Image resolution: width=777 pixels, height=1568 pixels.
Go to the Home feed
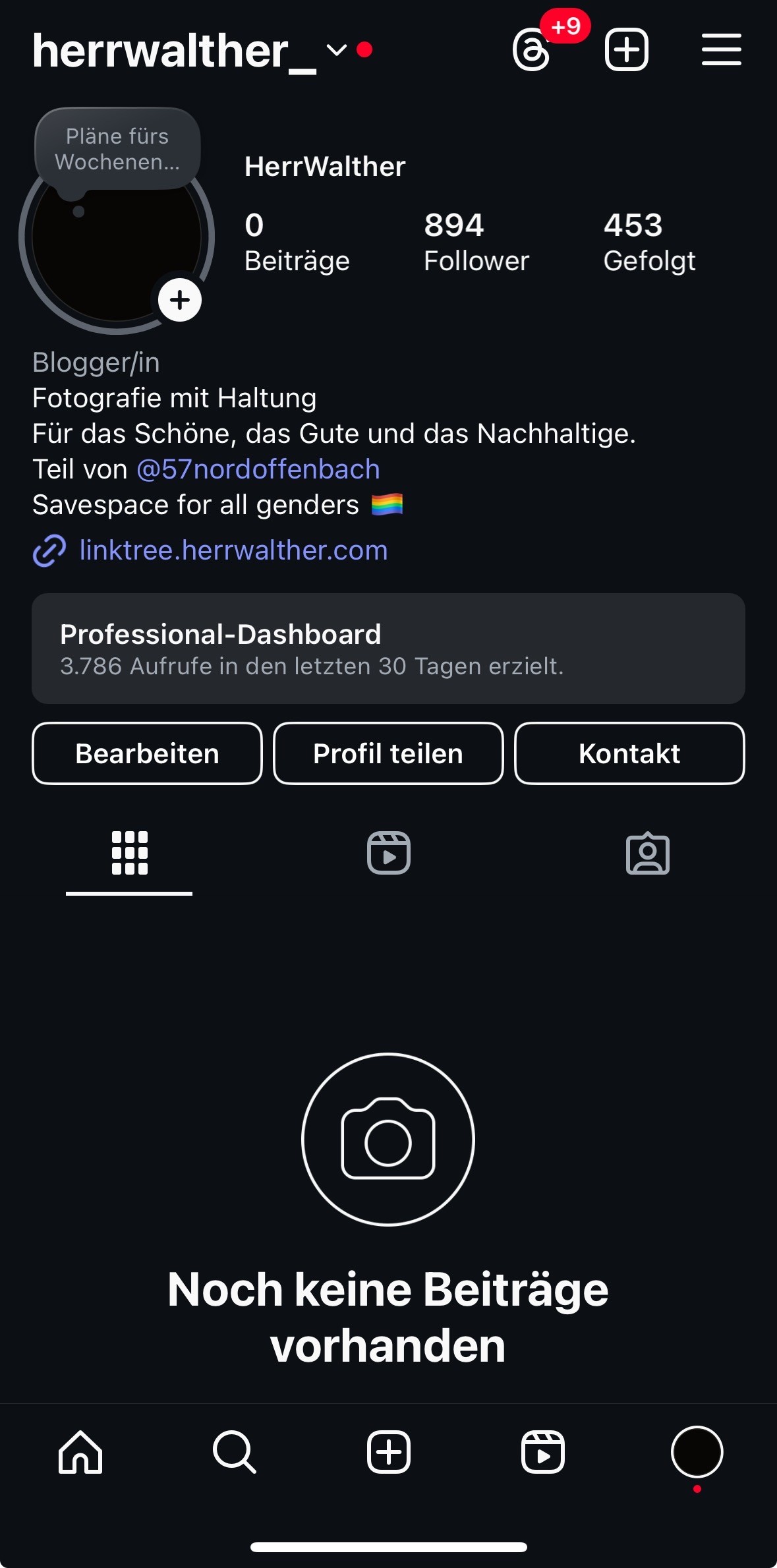click(80, 1452)
